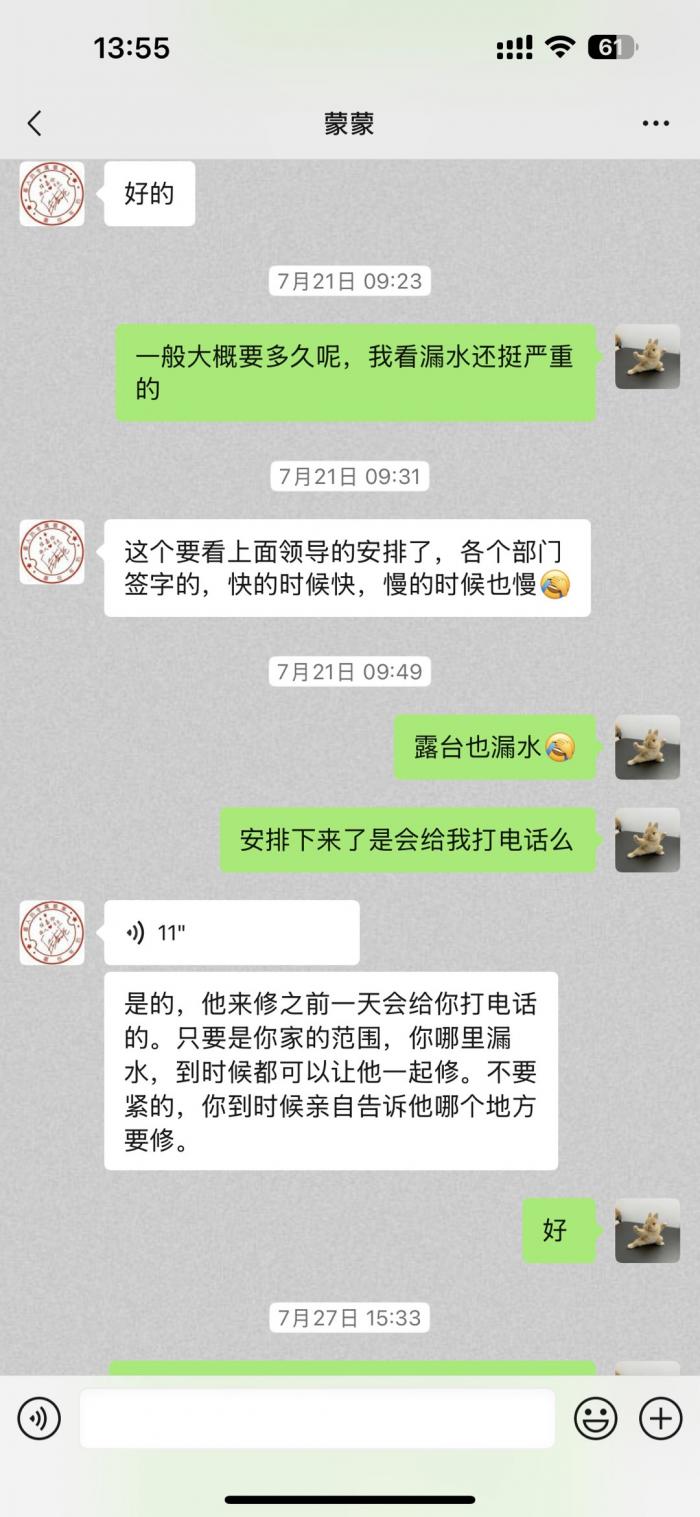
Task: Tap the message text field
Action: click(x=317, y=1418)
